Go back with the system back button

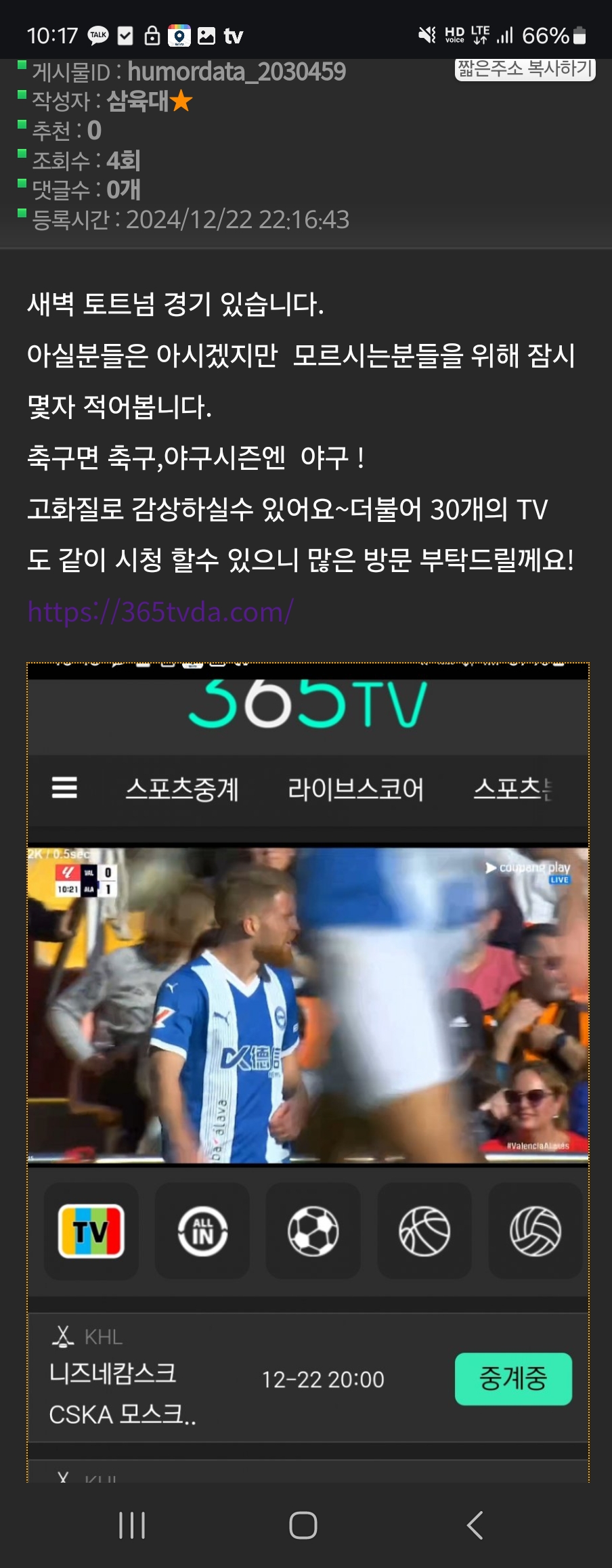tap(475, 1525)
